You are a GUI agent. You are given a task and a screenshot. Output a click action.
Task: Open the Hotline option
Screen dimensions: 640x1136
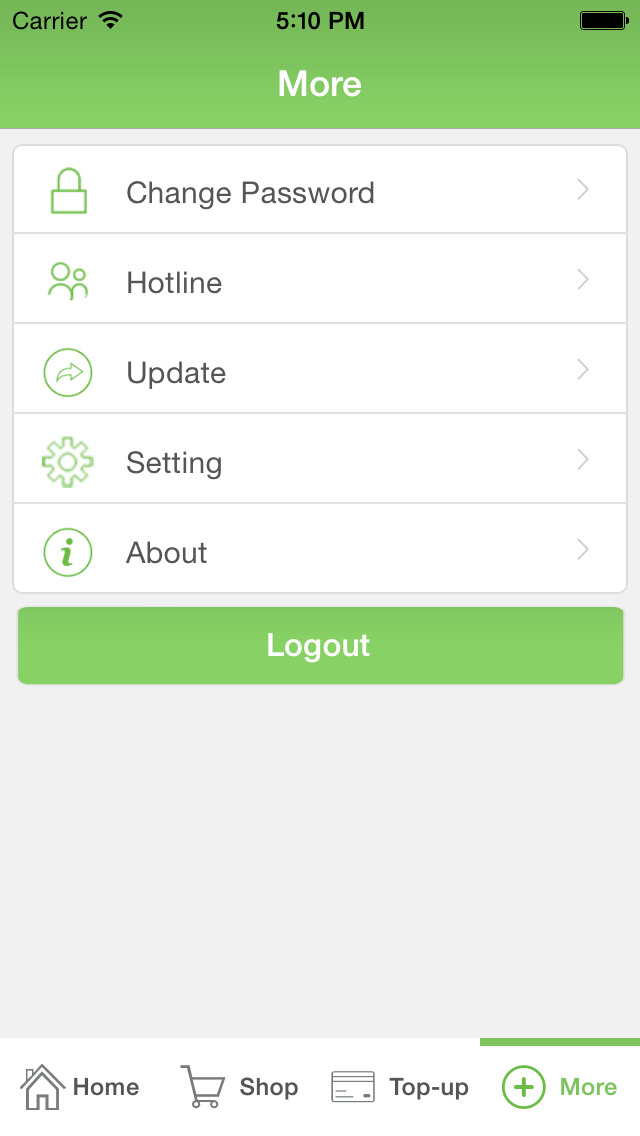pos(320,279)
